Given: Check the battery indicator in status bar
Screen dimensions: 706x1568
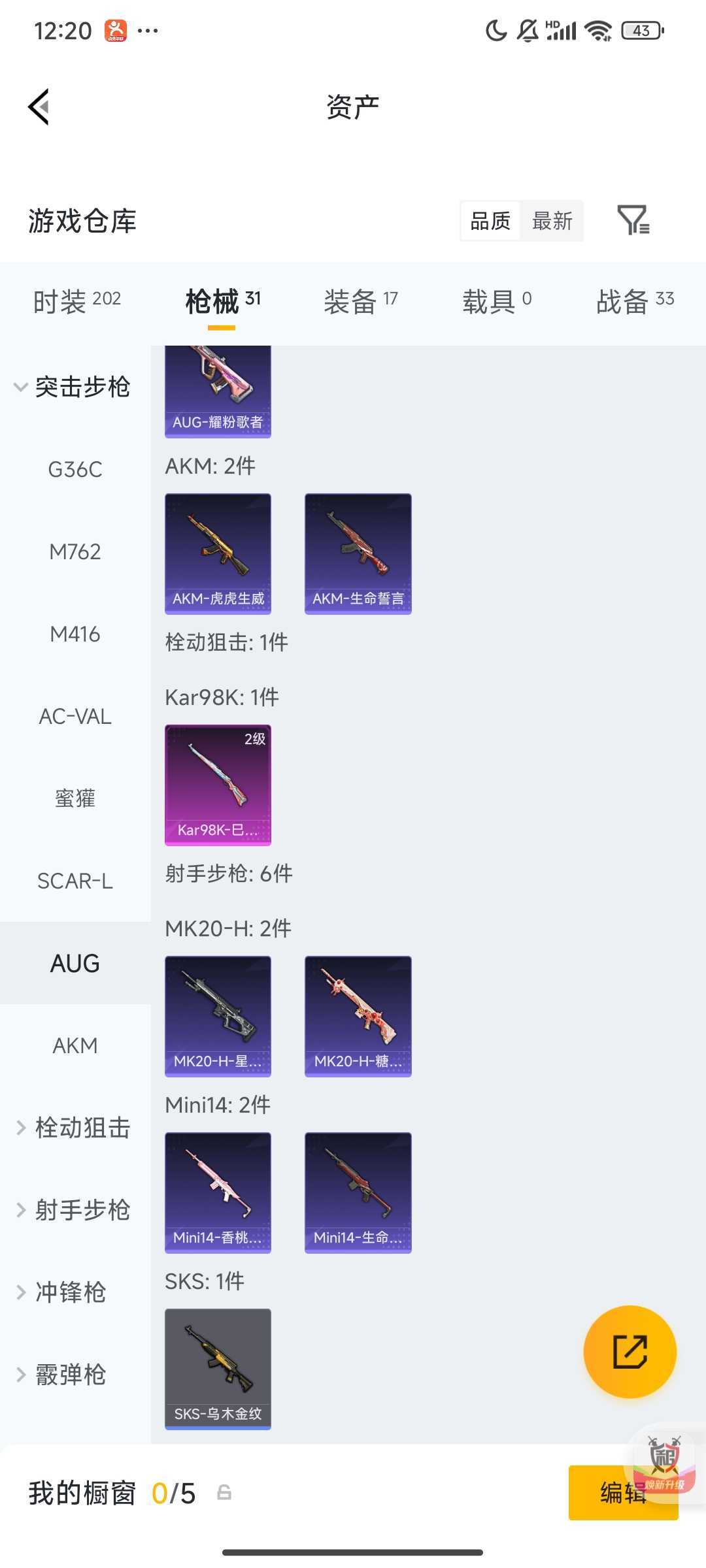Looking at the screenshot, I should tap(641, 31).
